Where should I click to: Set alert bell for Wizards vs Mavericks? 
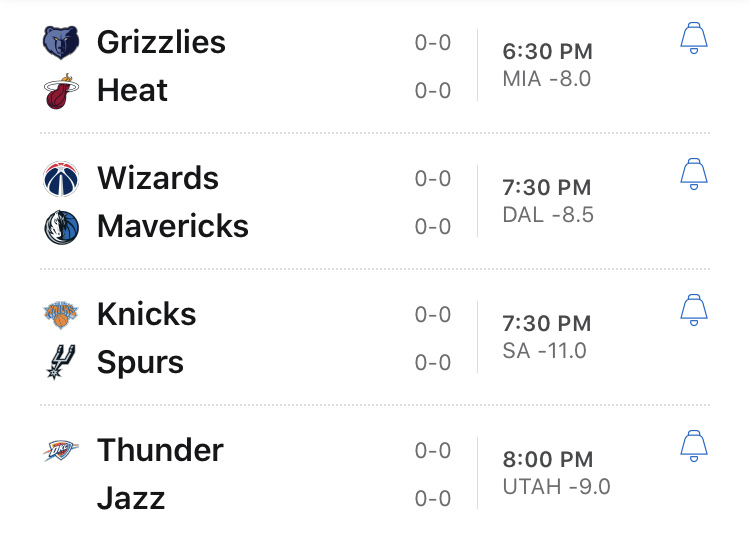pyautogui.click(x=693, y=175)
